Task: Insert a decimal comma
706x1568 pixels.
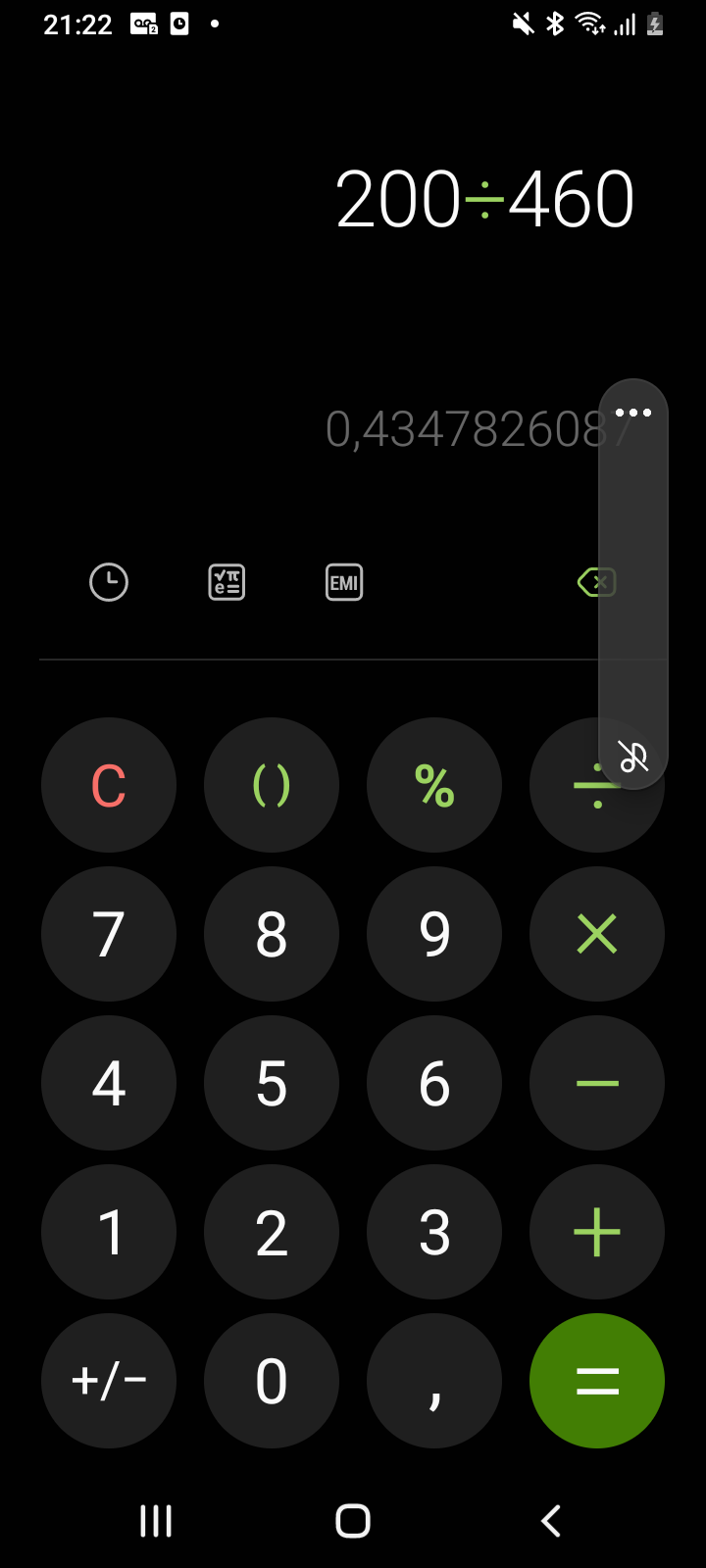Action: tap(434, 1381)
